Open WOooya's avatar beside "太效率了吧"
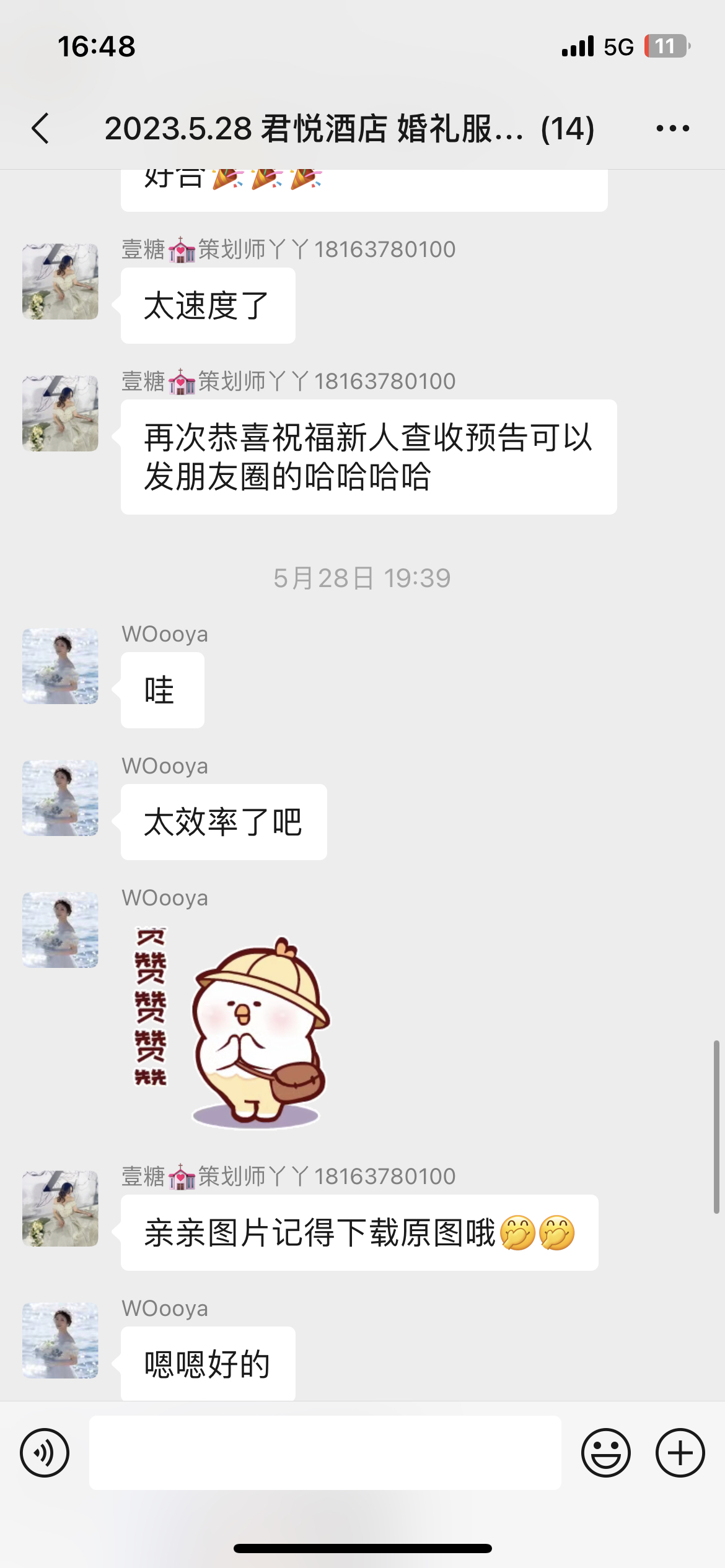This screenshot has width=725, height=1568. click(60, 798)
